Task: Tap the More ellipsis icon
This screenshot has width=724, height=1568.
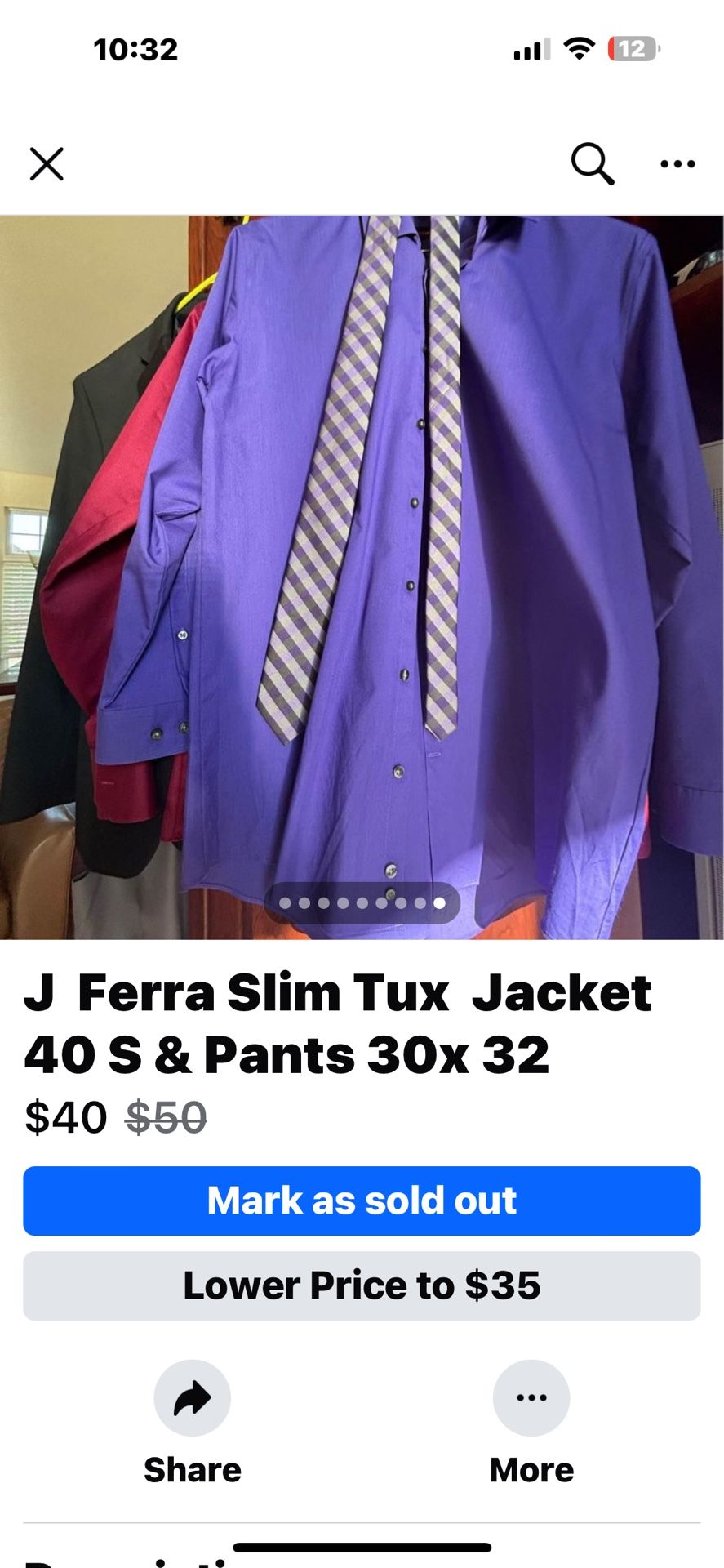Action: [531, 1397]
